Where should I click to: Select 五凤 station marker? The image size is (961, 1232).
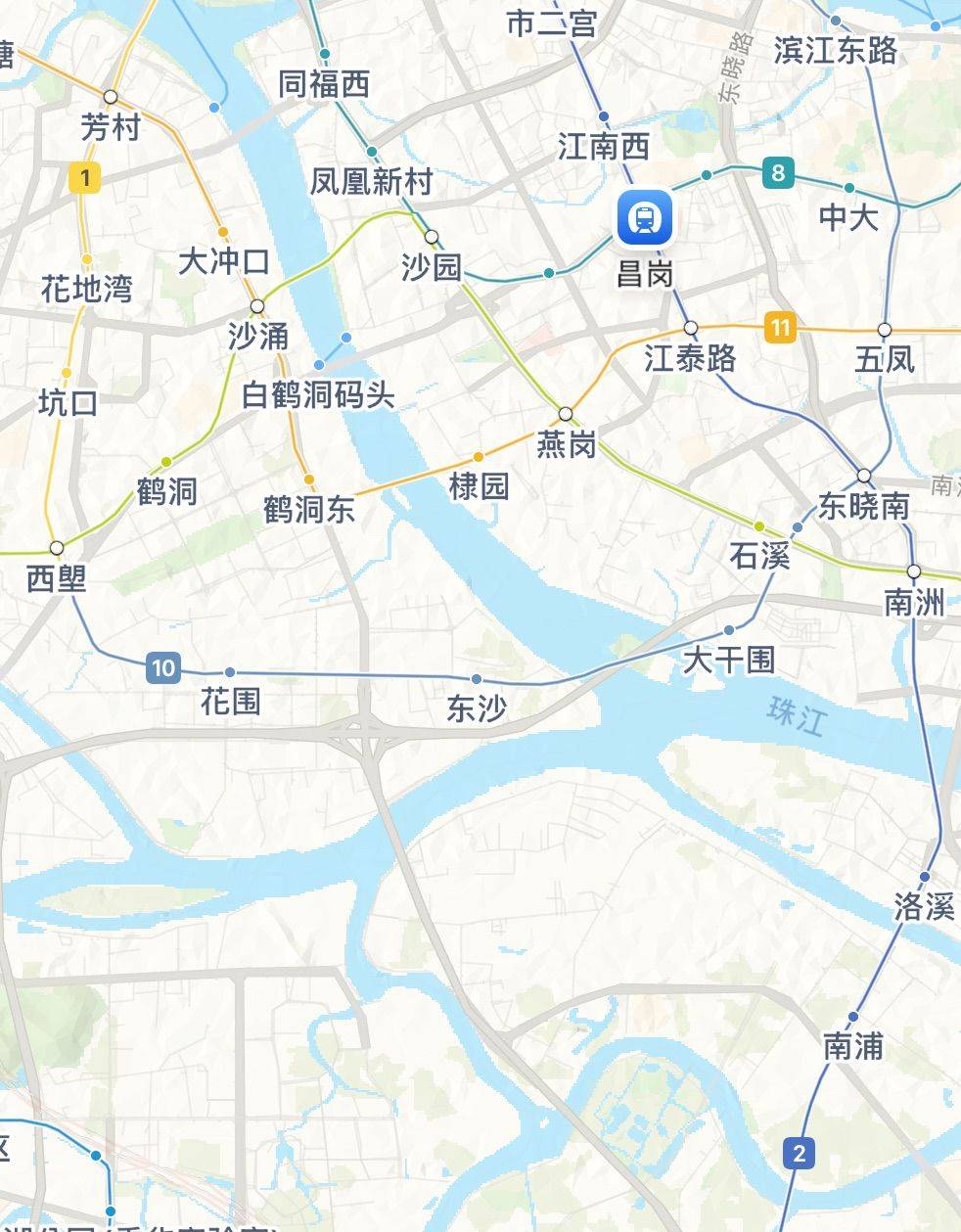885,330
